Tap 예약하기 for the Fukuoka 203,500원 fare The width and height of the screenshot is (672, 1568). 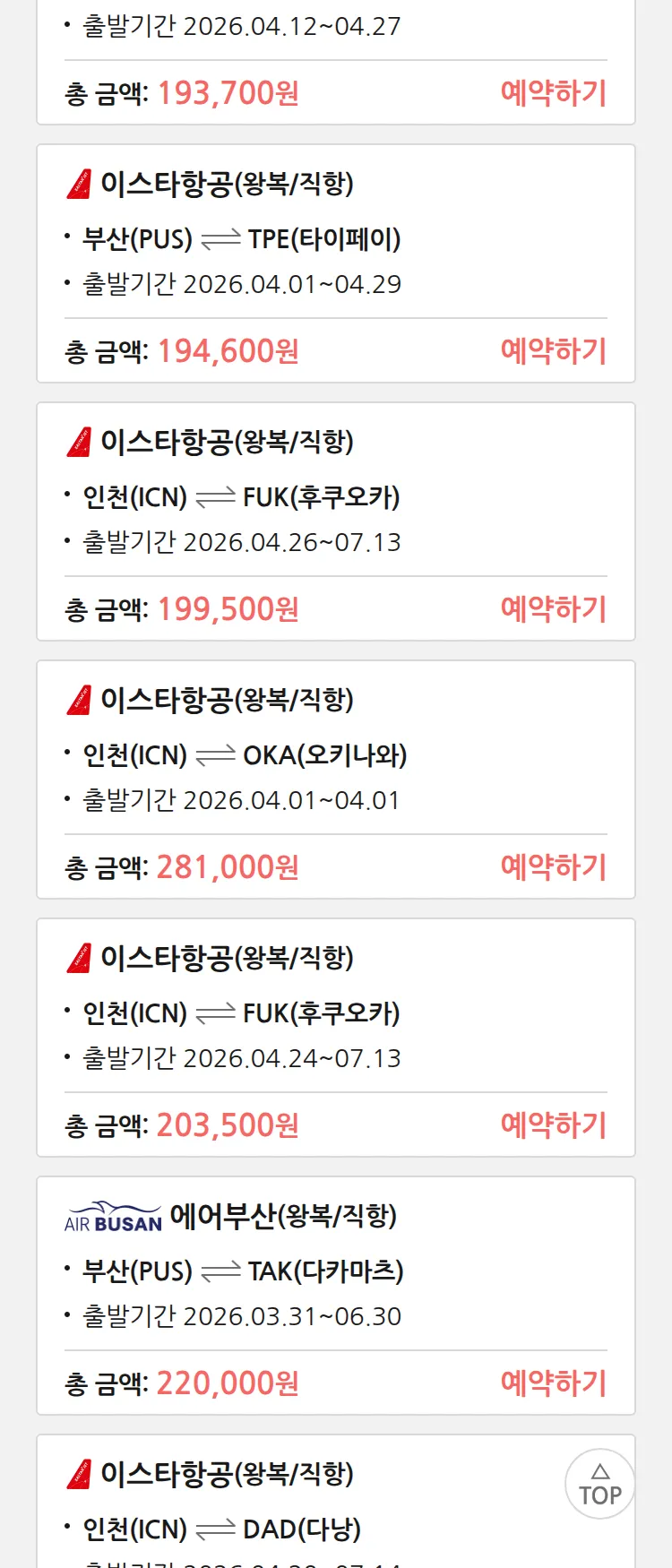click(553, 1125)
